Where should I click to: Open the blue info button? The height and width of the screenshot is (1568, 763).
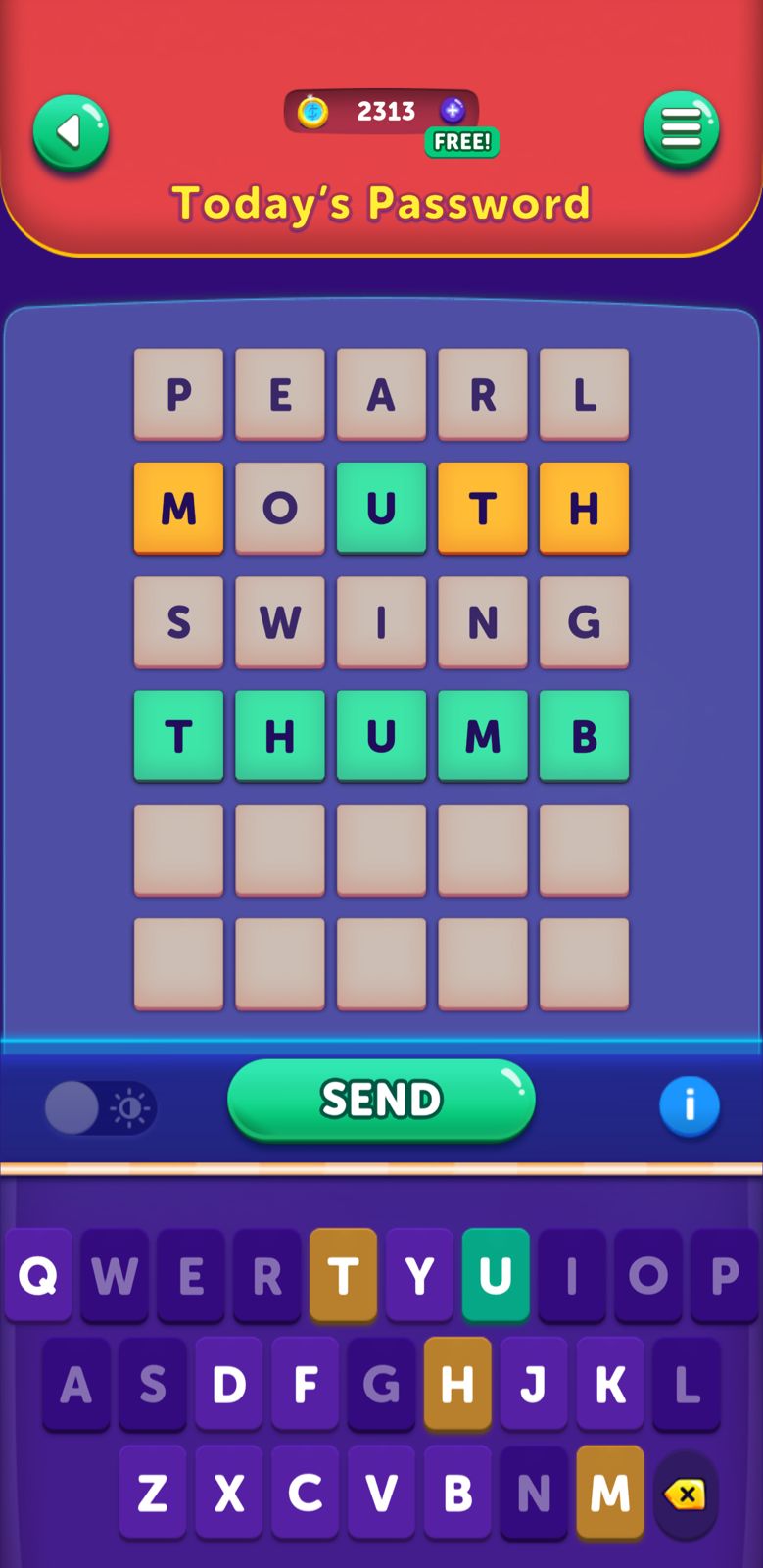689,1105
